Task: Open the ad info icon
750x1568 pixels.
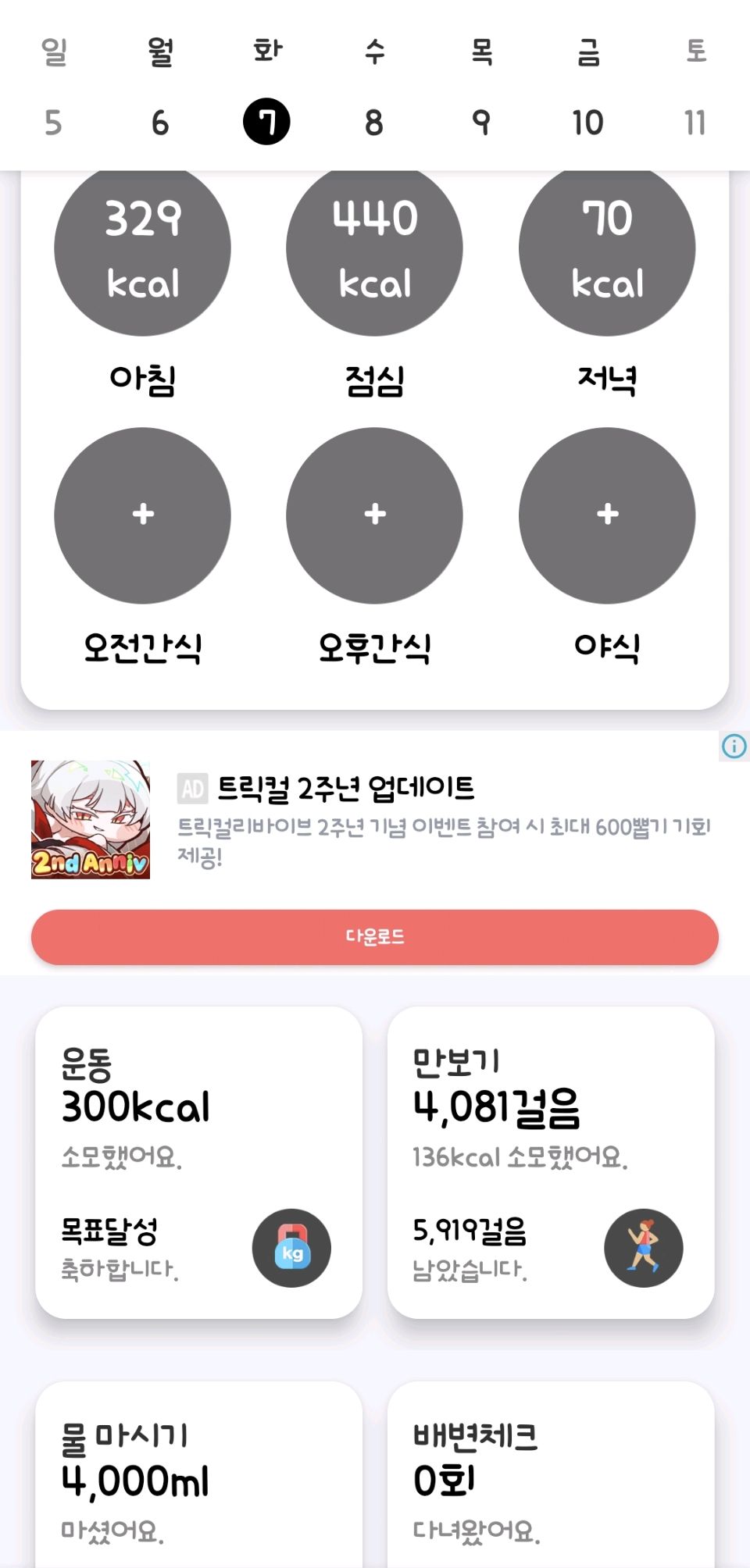Action: pyautogui.click(x=734, y=747)
